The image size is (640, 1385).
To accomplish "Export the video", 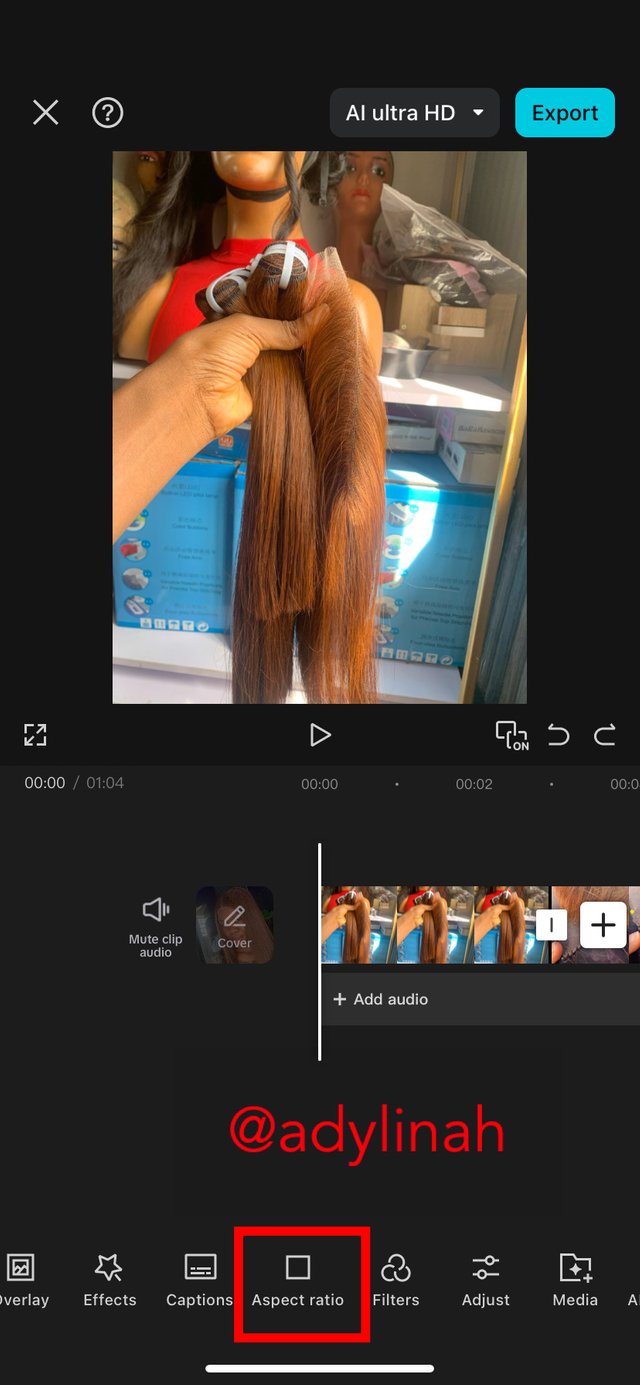I will click(x=564, y=113).
